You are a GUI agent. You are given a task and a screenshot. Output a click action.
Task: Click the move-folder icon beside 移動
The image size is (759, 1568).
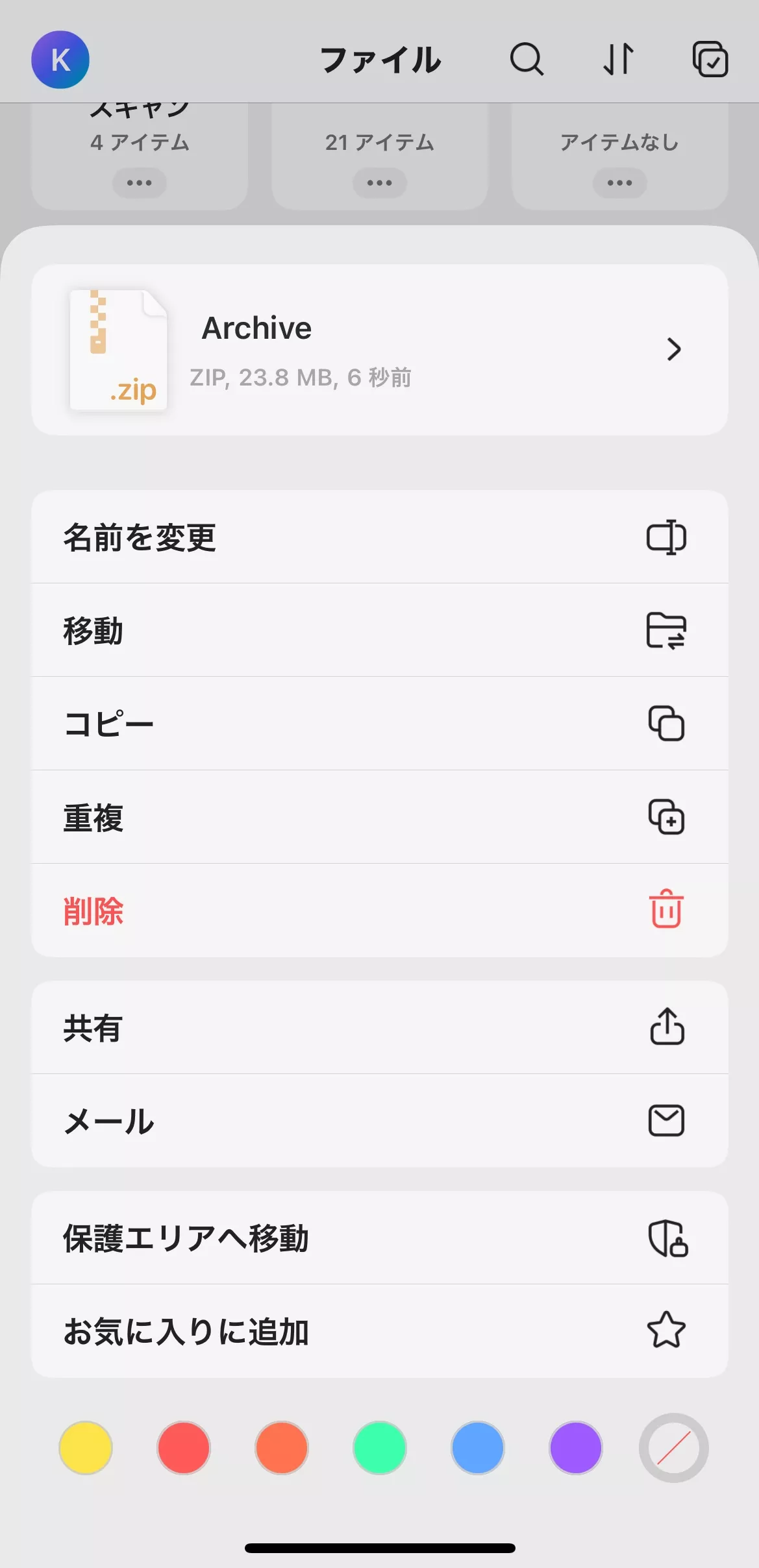pyautogui.click(x=667, y=630)
